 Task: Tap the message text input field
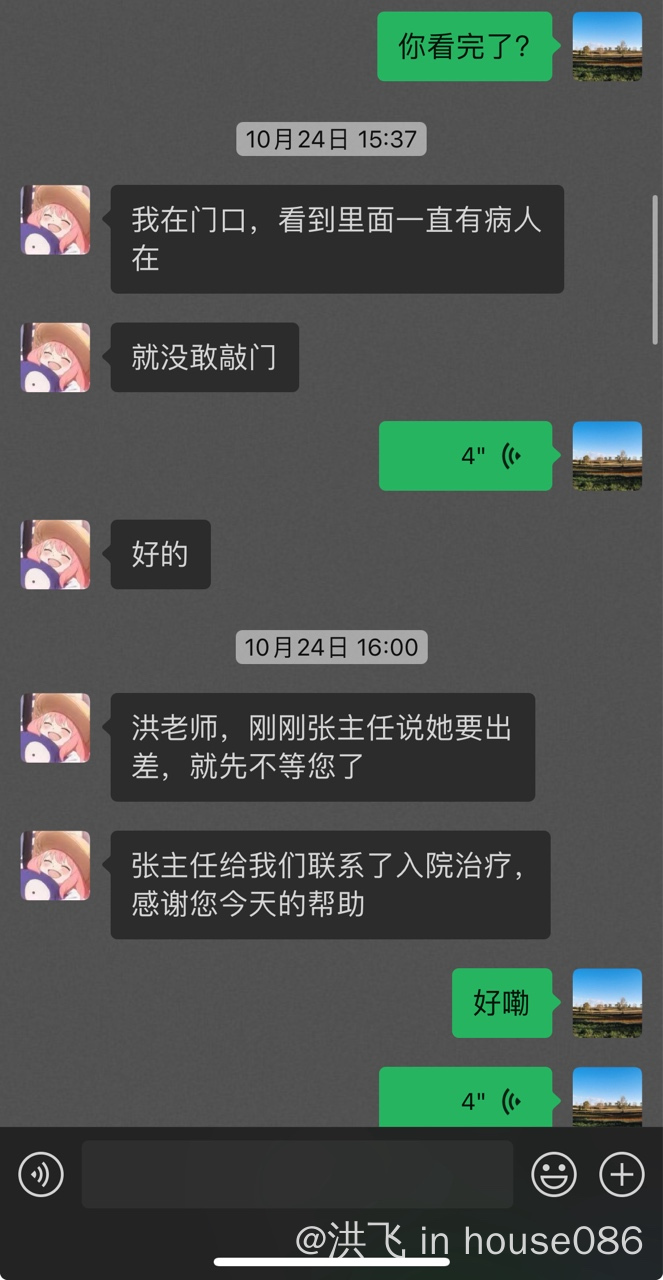(x=297, y=1174)
